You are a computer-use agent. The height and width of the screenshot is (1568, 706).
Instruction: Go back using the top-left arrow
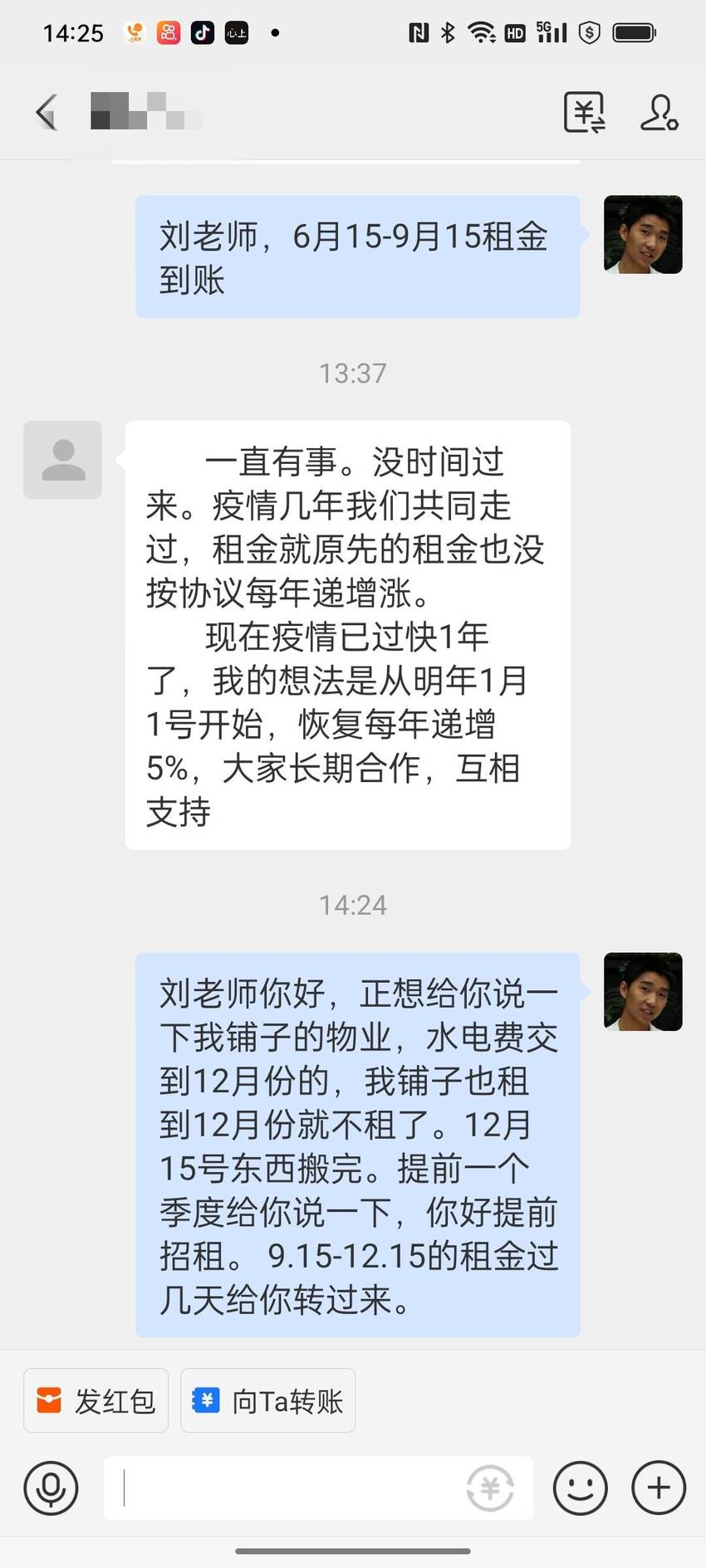click(x=47, y=112)
